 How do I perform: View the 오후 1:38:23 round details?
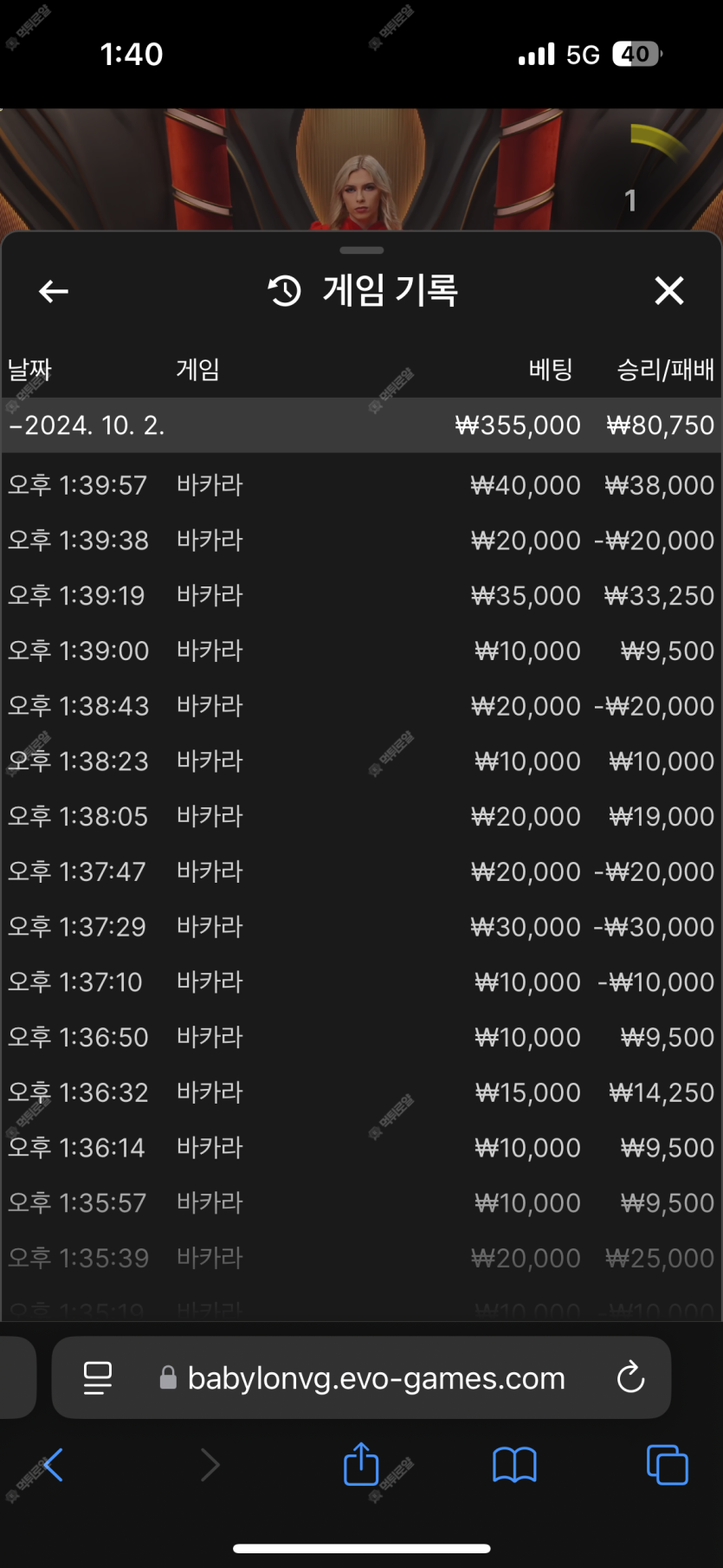pos(361,761)
